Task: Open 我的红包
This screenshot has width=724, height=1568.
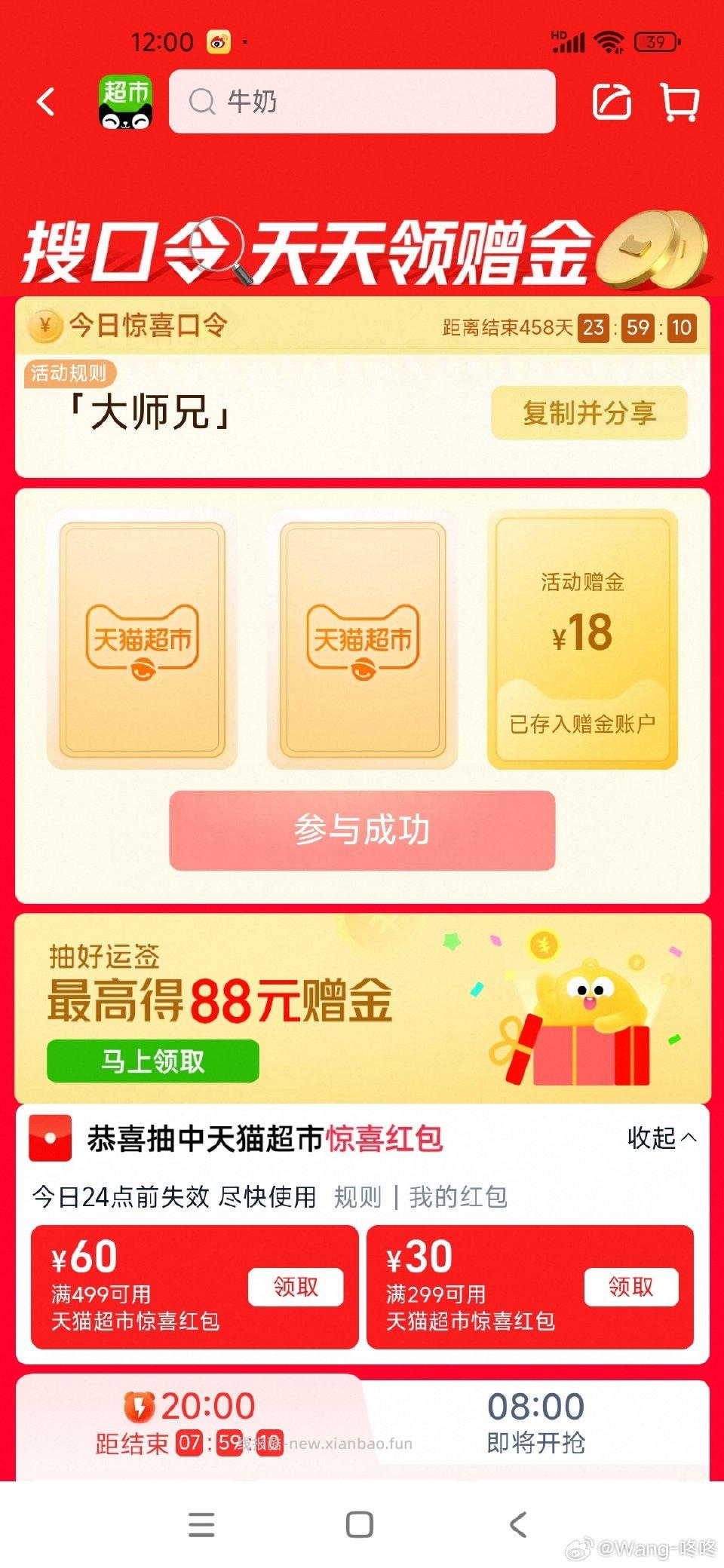Action: (458, 1196)
